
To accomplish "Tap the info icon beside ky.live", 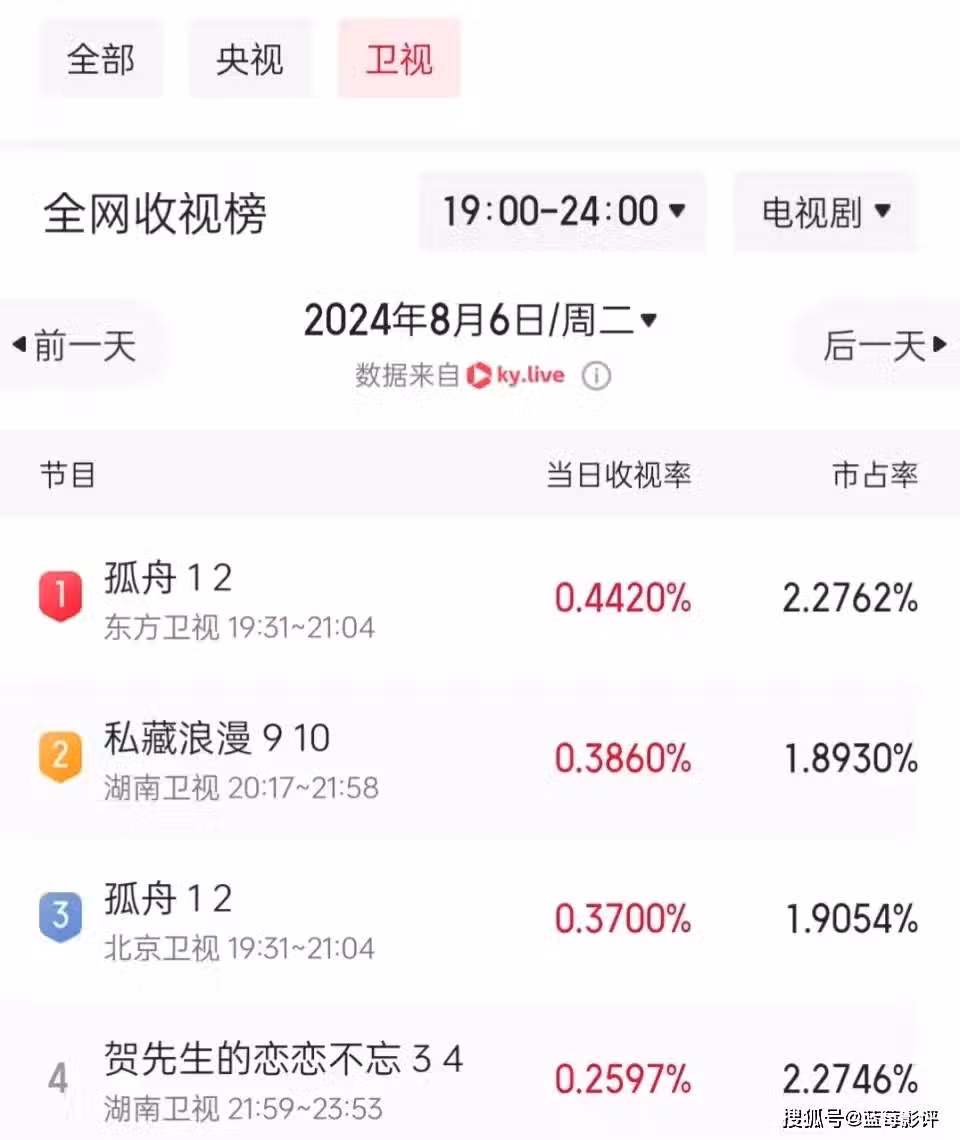I will point(597,377).
